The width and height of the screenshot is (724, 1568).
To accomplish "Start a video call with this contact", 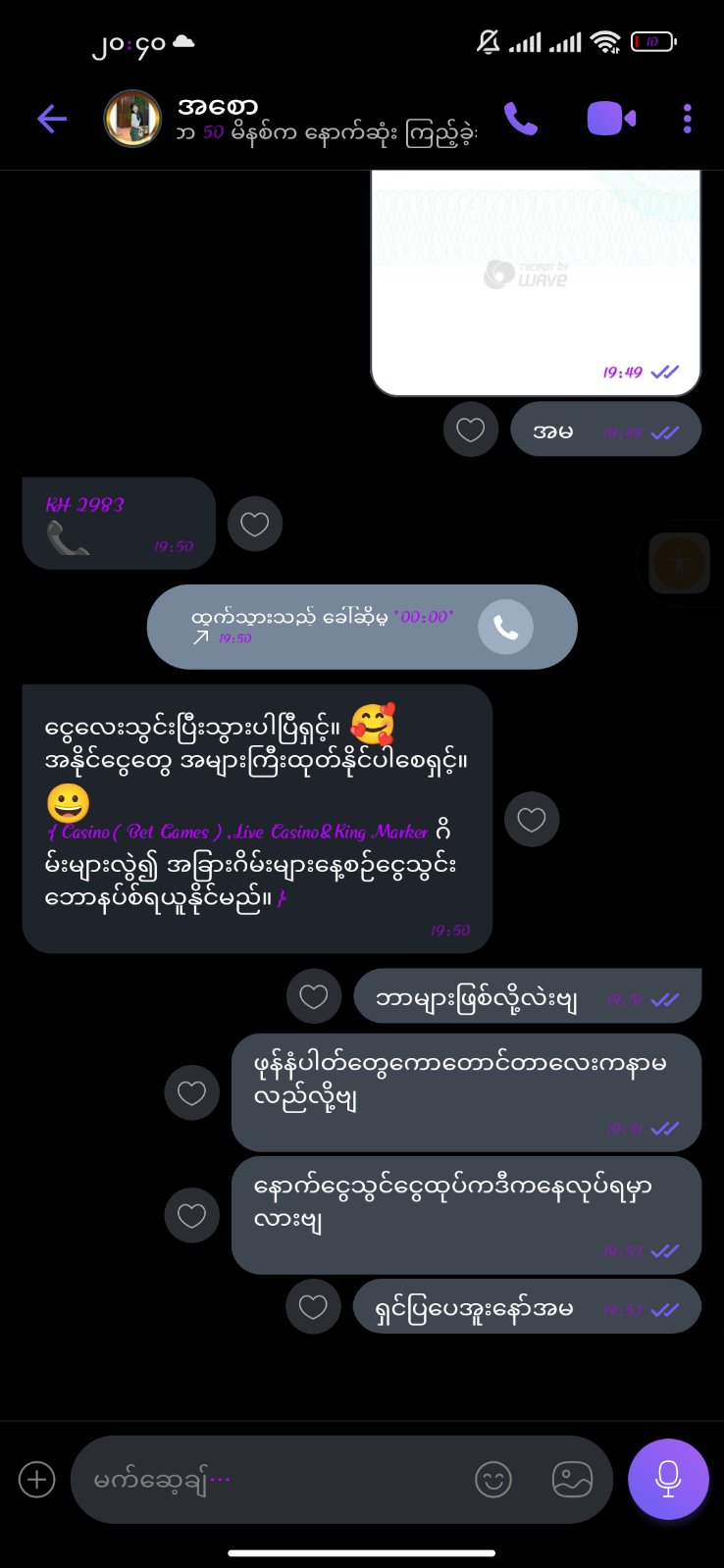I will tap(610, 120).
